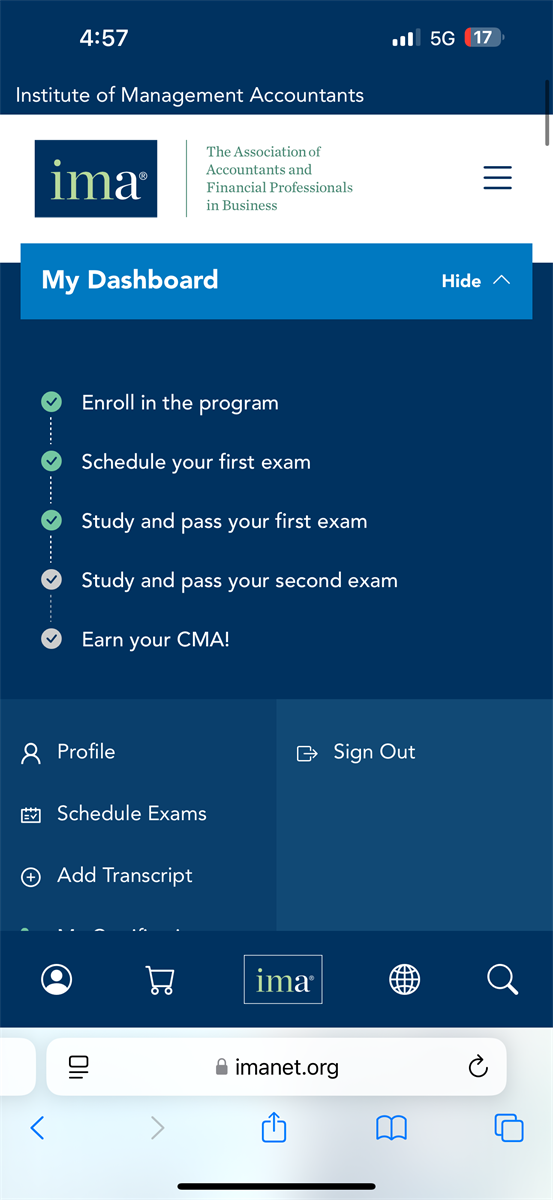Tap the IMA logo in header
The height and width of the screenshot is (1200, 553).
click(96, 178)
